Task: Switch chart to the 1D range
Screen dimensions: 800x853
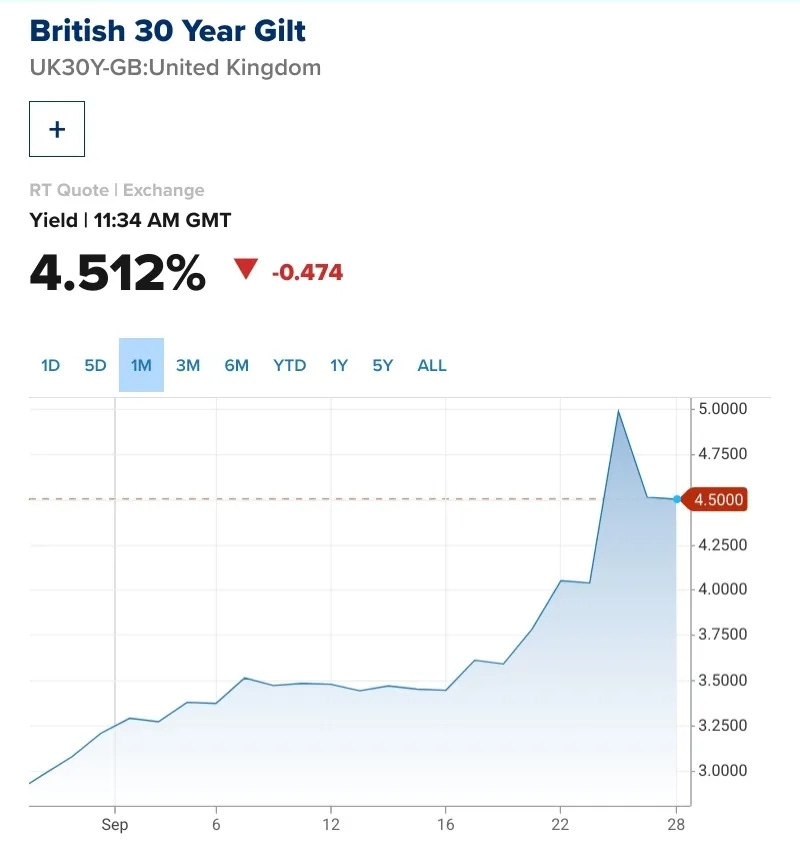Action: coord(50,365)
